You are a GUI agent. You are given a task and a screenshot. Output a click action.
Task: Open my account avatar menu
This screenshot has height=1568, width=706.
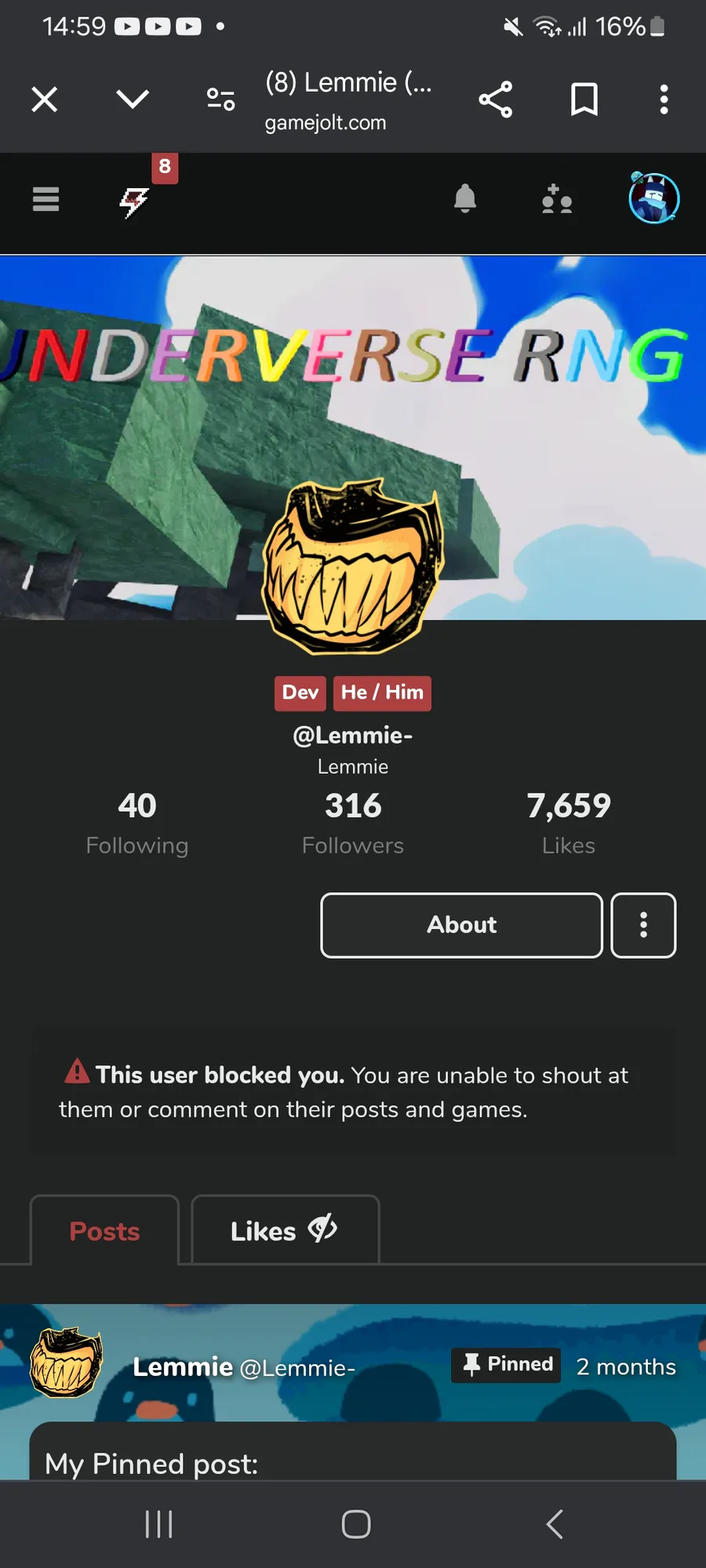click(x=653, y=198)
